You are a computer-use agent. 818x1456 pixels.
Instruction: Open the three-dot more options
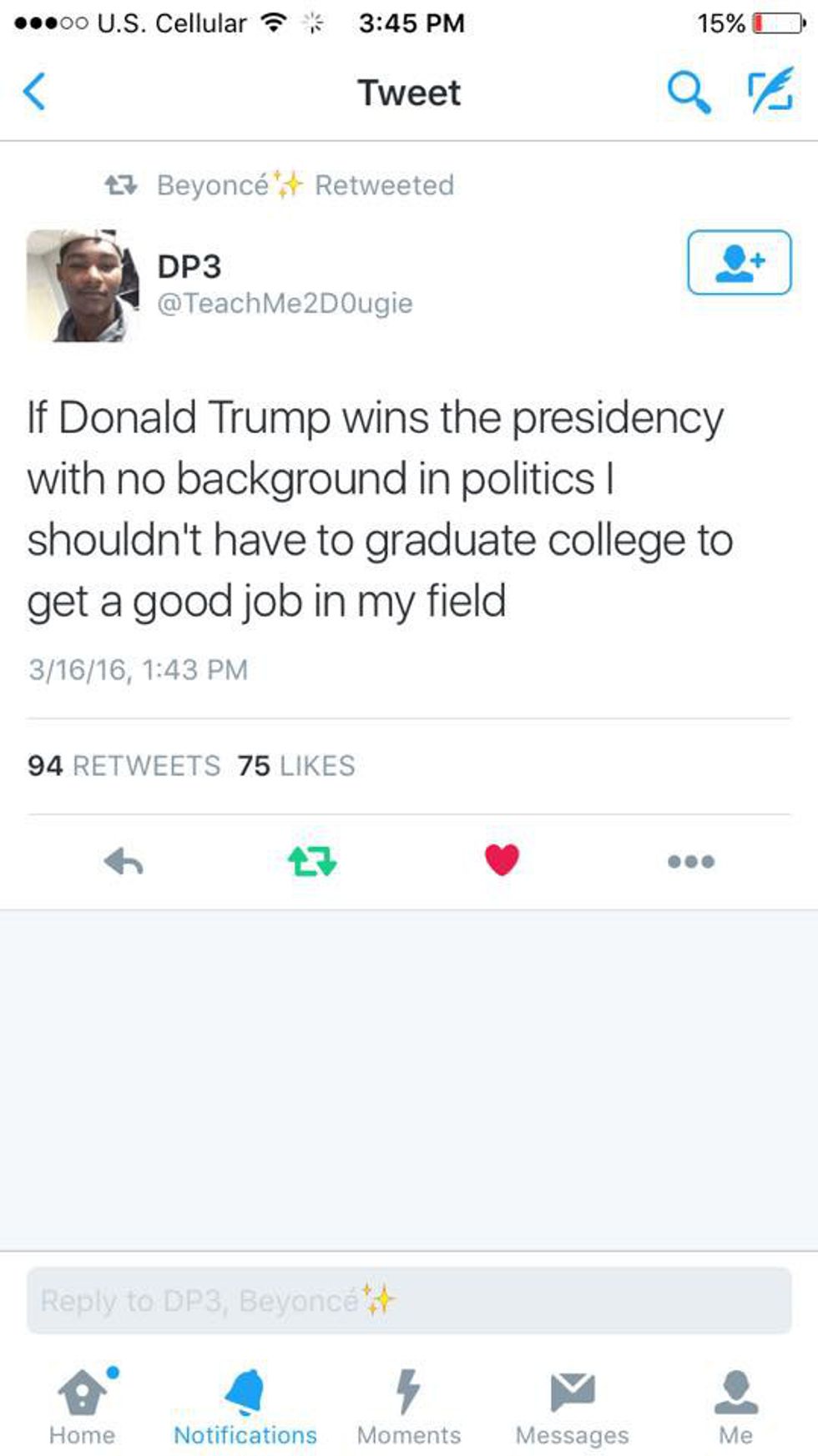(690, 861)
